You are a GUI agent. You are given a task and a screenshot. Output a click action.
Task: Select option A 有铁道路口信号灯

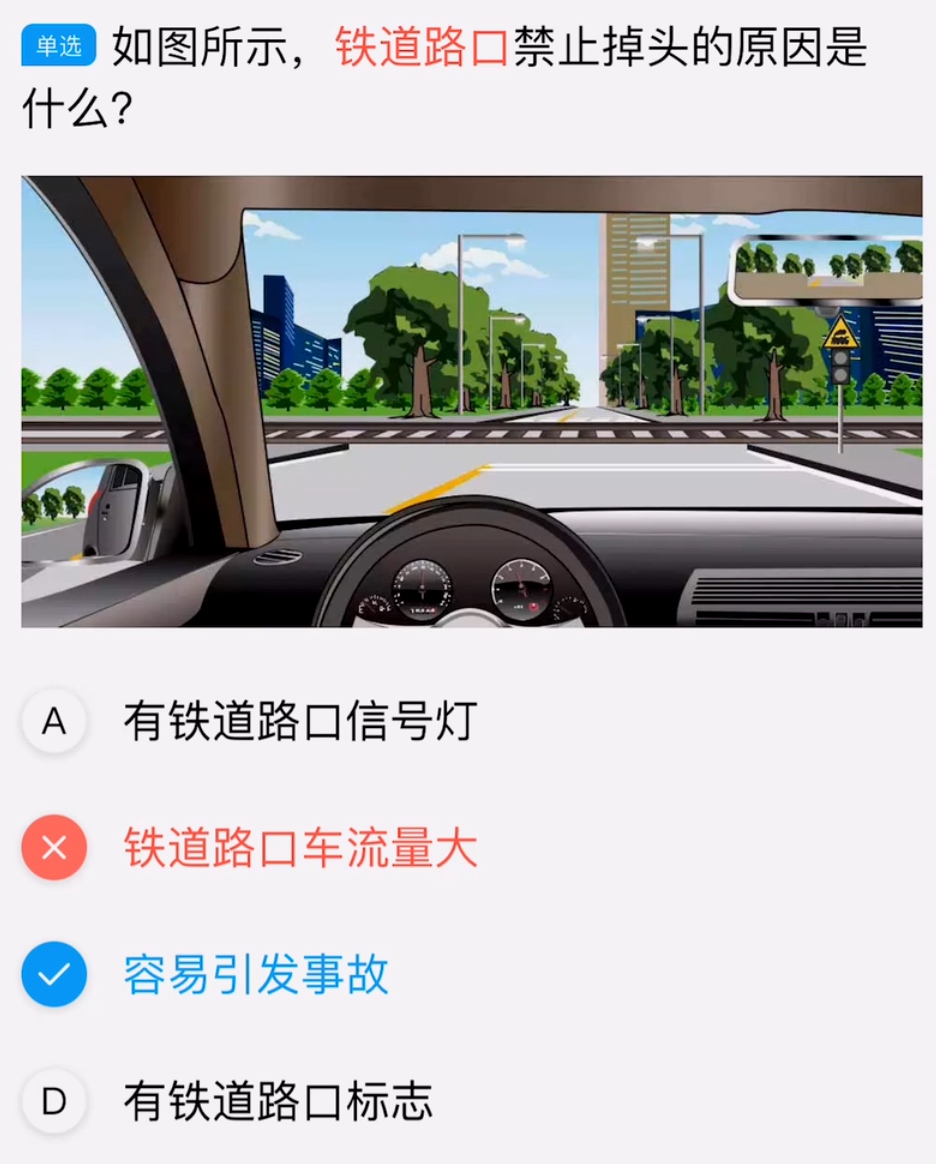click(x=298, y=721)
